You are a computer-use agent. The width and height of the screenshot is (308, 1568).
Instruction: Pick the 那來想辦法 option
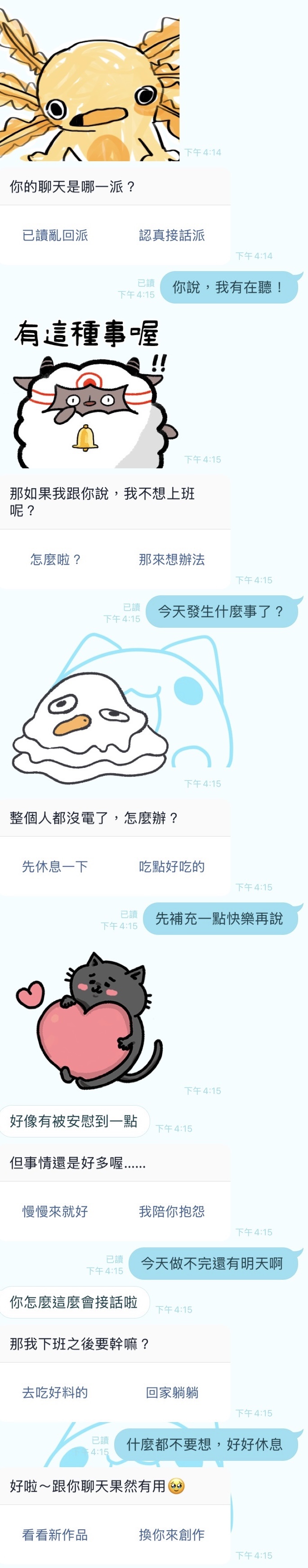coord(172,559)
